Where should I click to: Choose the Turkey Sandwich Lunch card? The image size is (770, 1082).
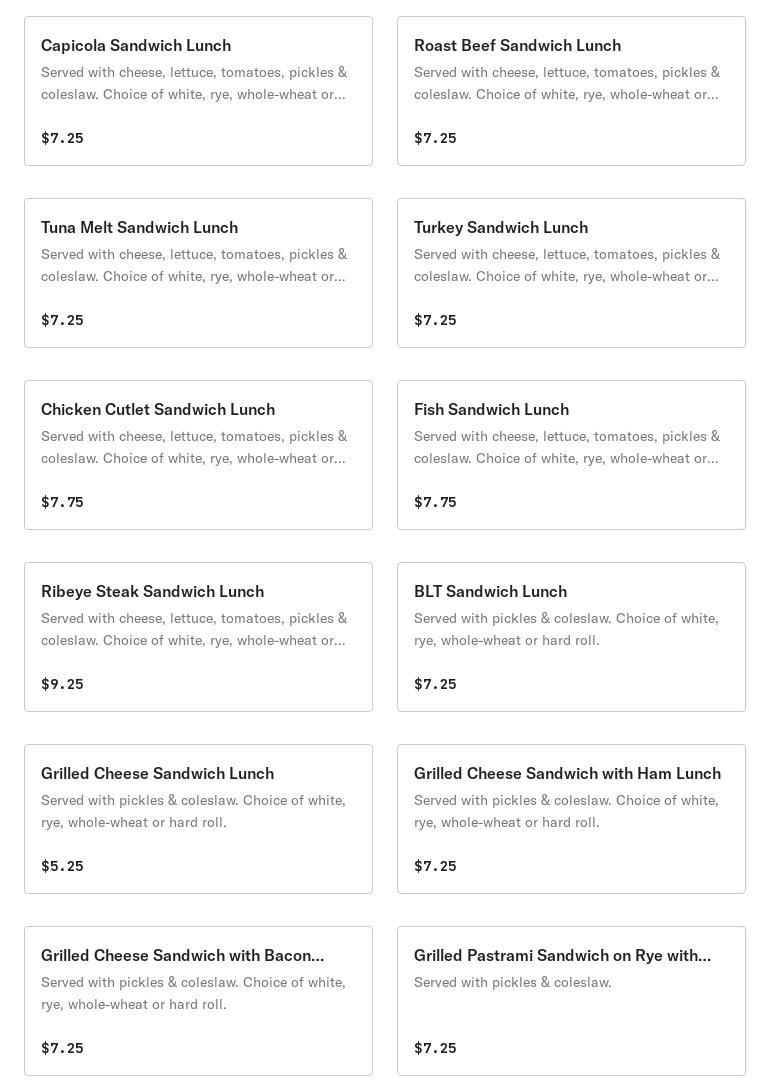[x=571, y=273]
